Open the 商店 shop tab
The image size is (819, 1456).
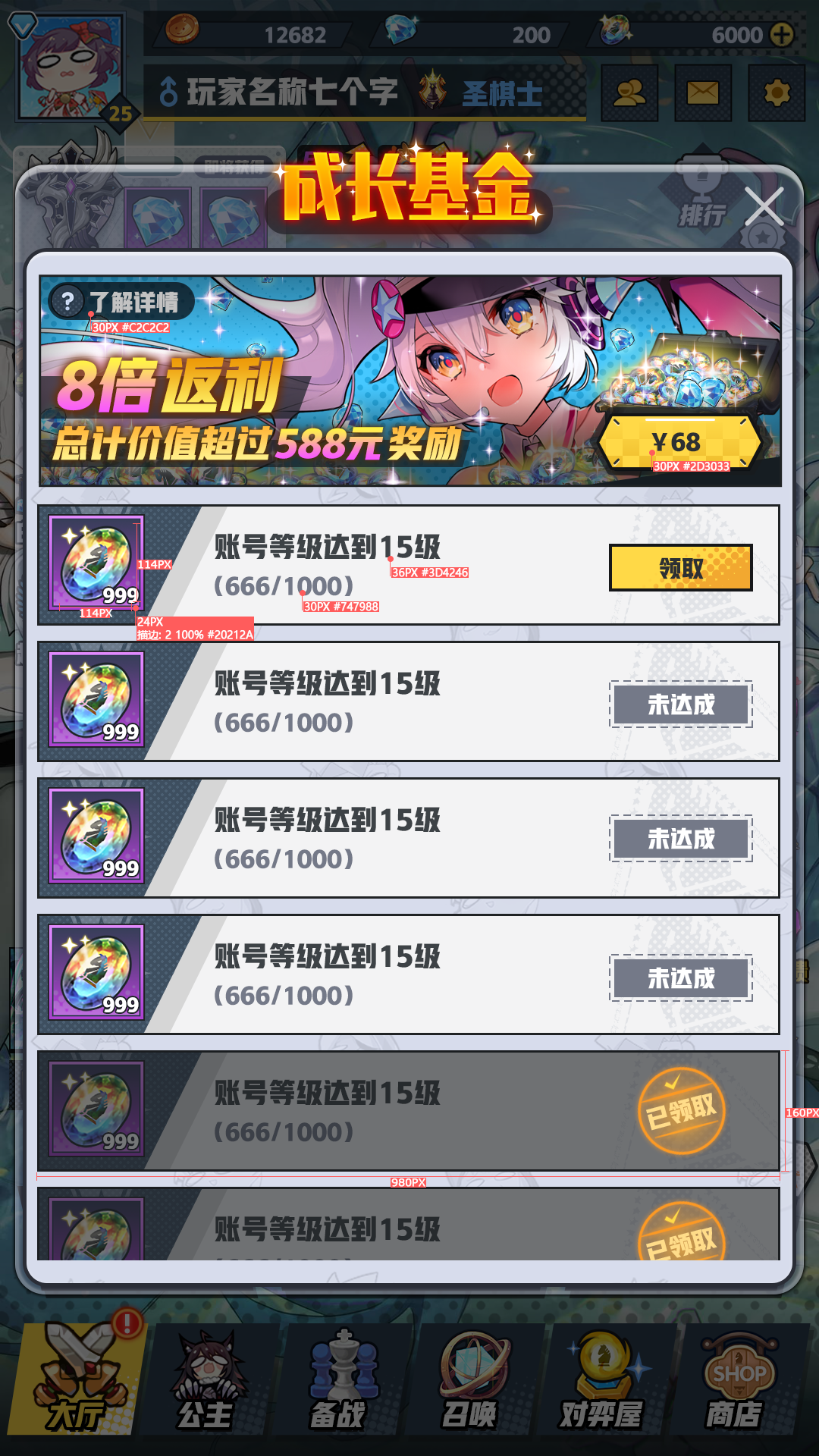click(736, 1380)
